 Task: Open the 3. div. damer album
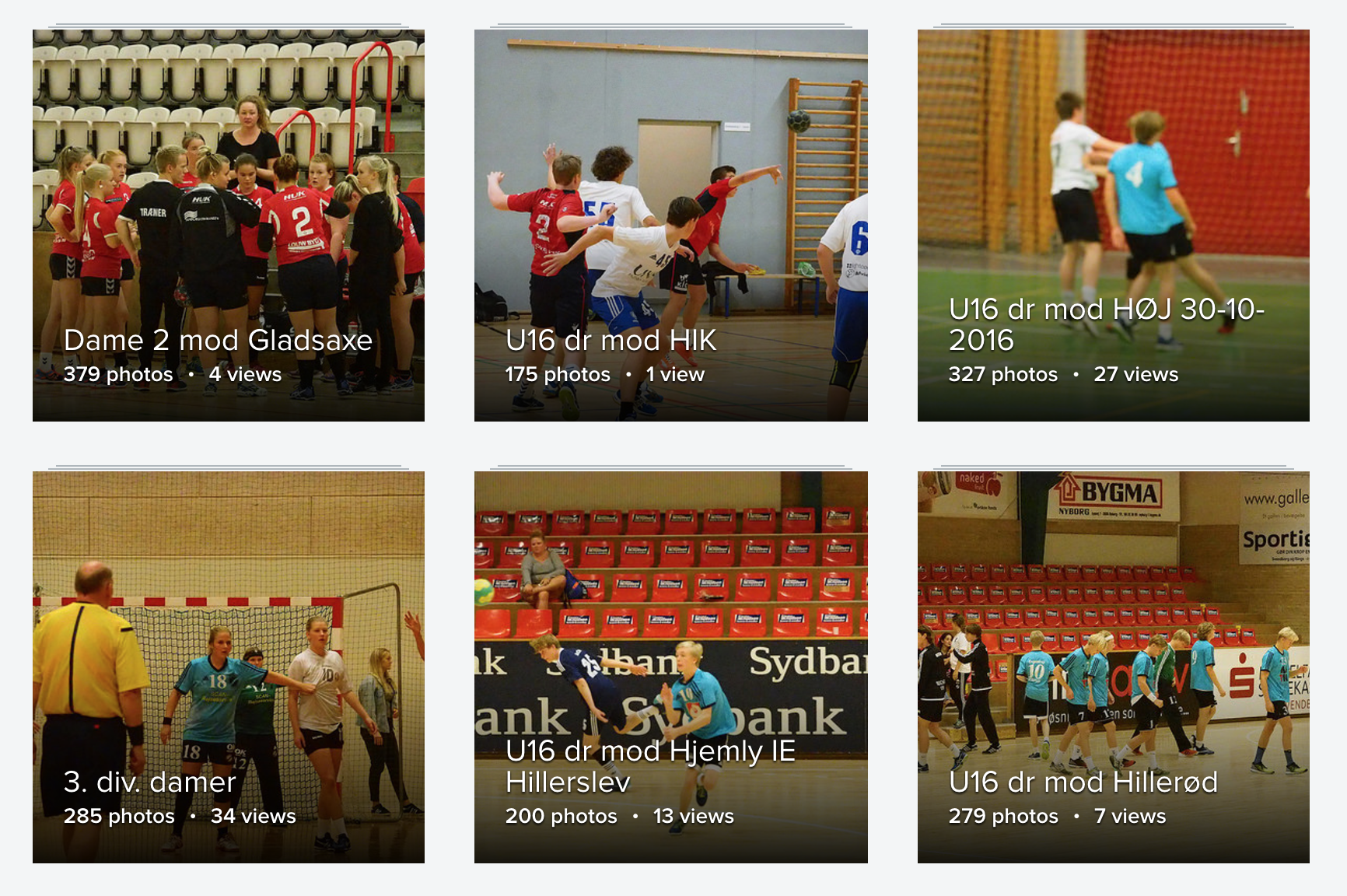(x=228, y=667)
